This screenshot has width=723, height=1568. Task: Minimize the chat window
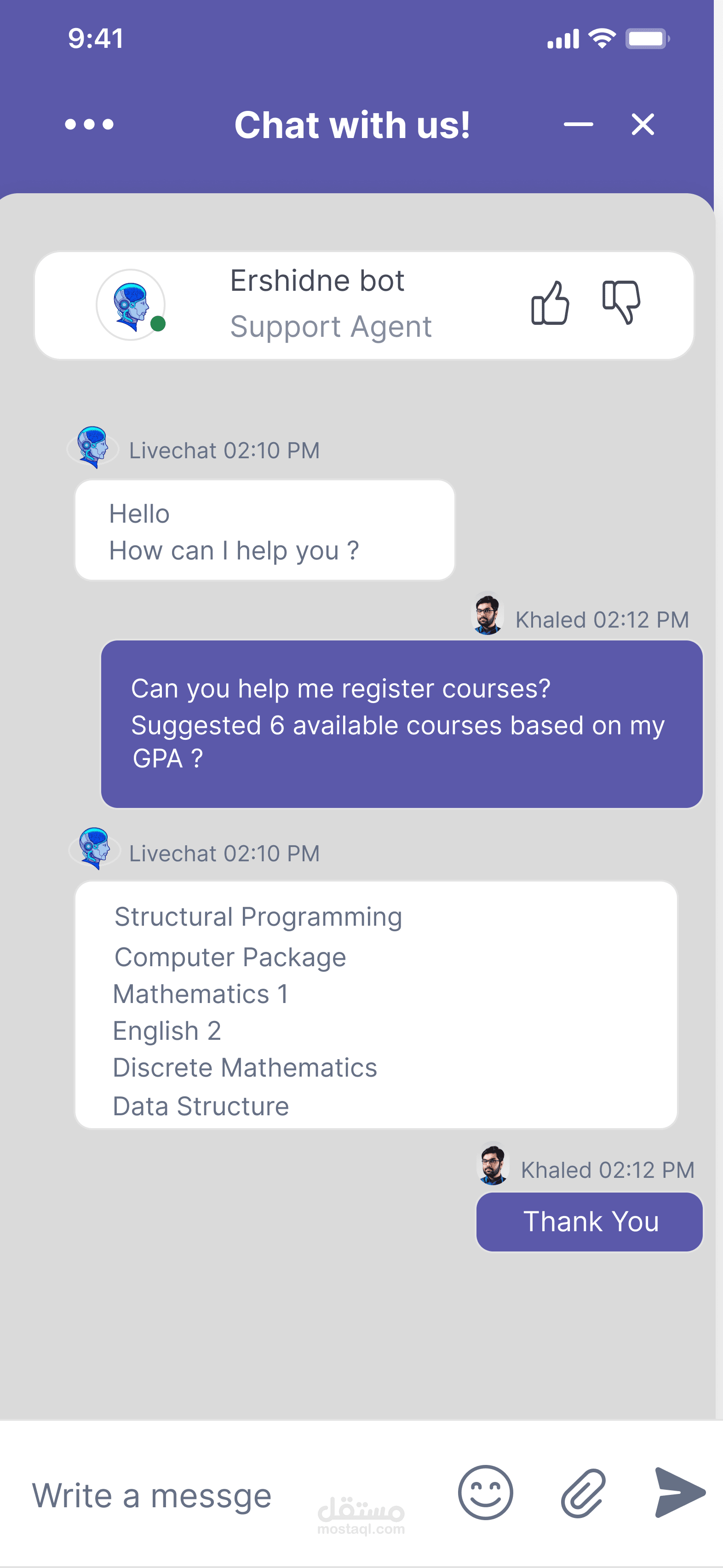click(578, 124)
